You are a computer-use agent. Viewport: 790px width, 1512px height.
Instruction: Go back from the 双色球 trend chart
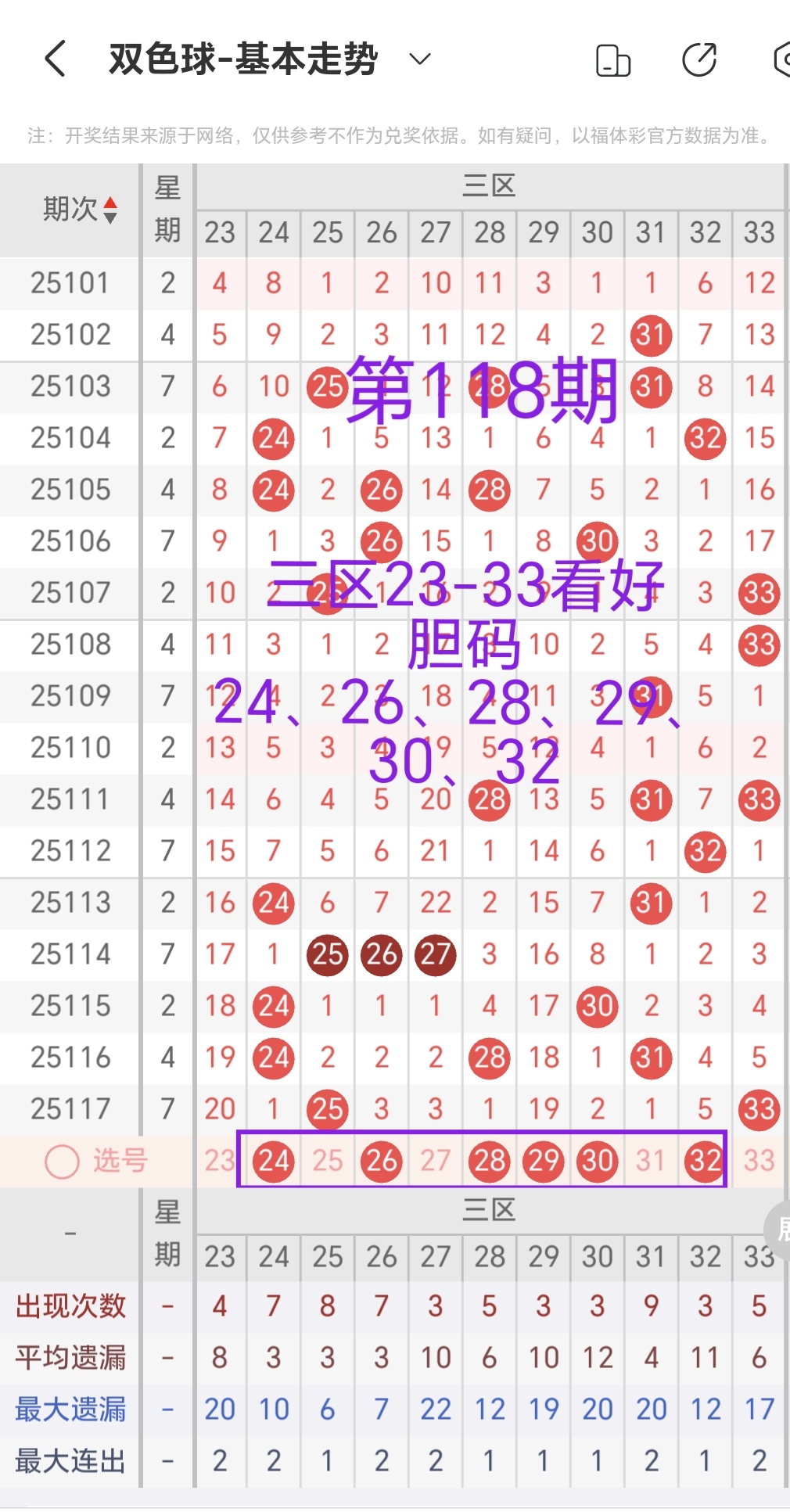55,59
